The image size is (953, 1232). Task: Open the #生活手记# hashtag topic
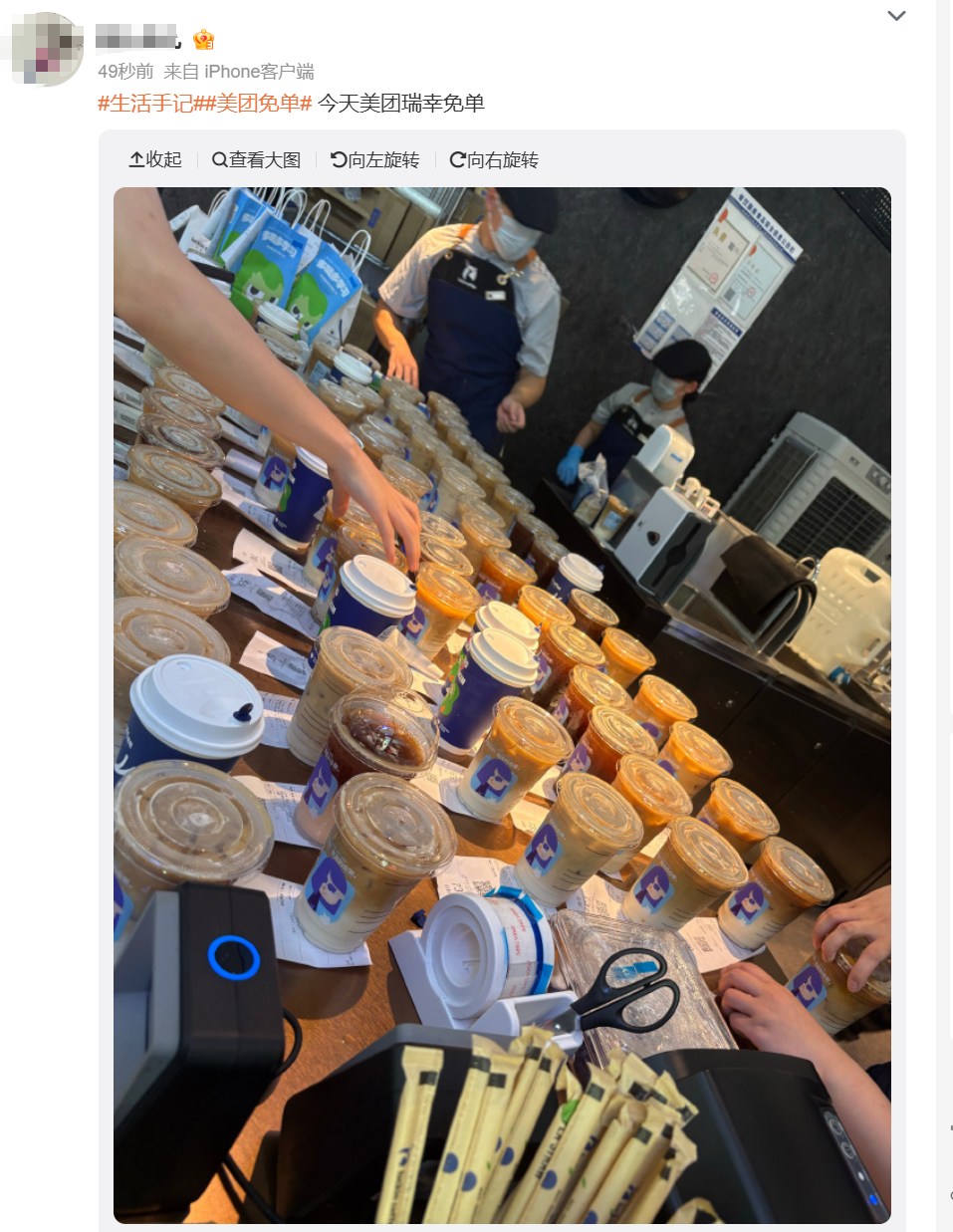[x=145, y=103]
